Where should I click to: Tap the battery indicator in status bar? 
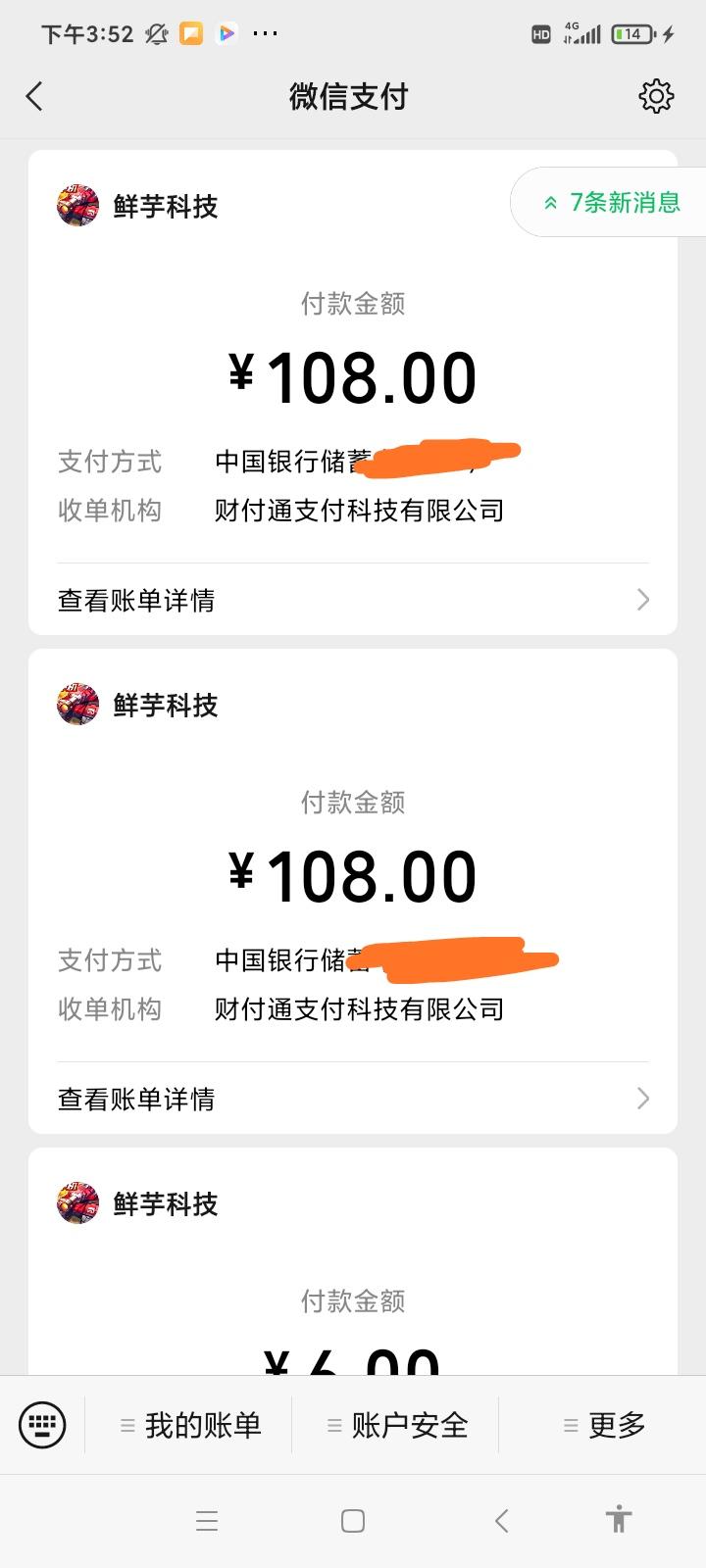[x=630, y=32]
